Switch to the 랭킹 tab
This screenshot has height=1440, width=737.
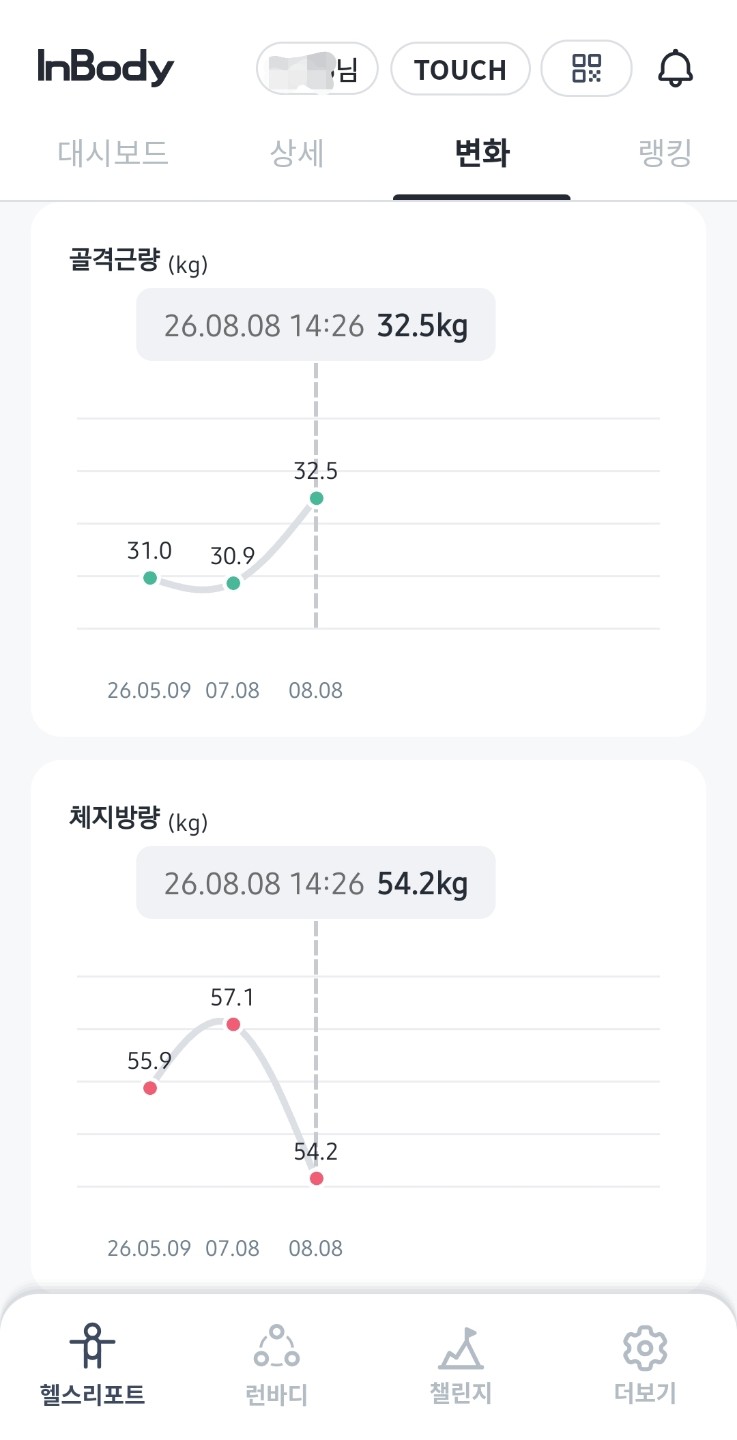(x=665, y=154)
